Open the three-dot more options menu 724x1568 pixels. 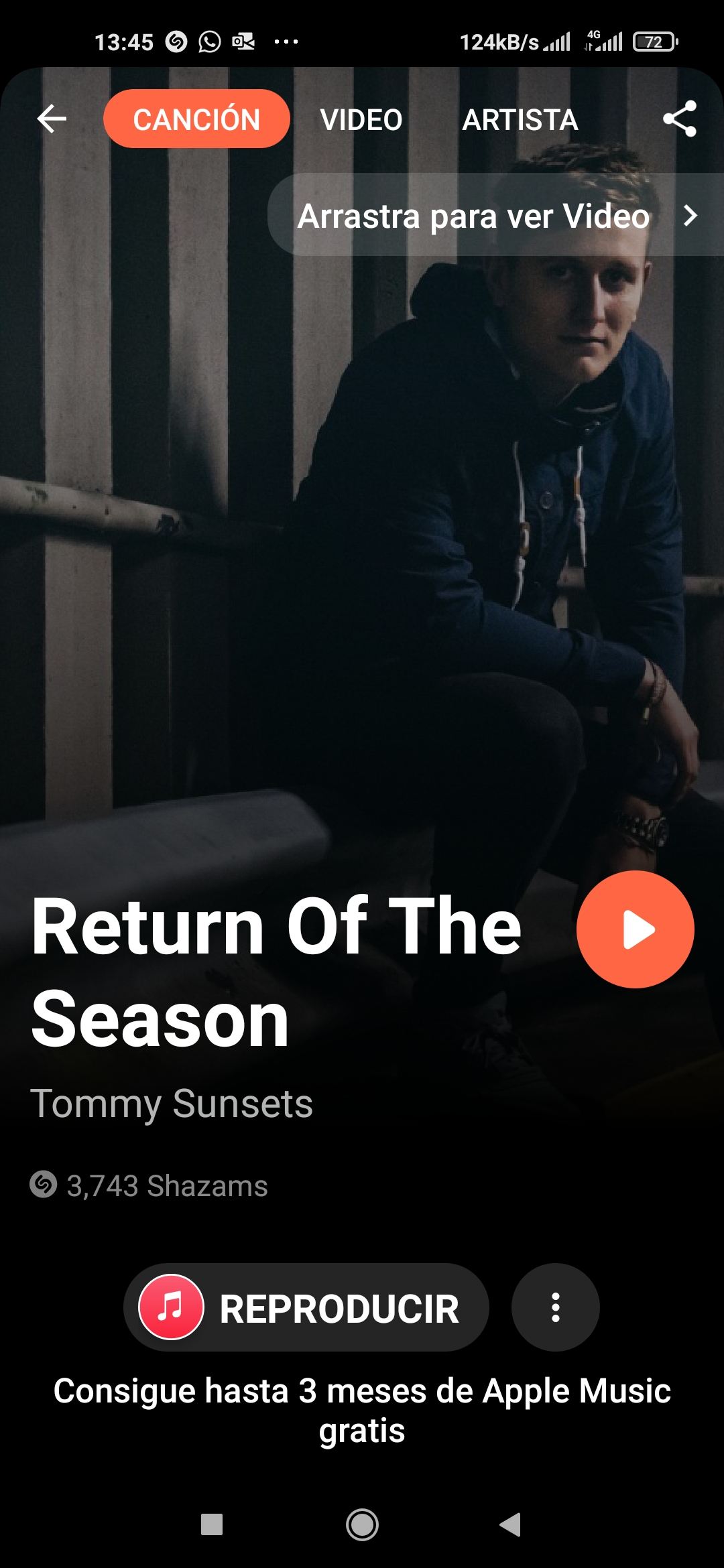(x=555, y=1307)
